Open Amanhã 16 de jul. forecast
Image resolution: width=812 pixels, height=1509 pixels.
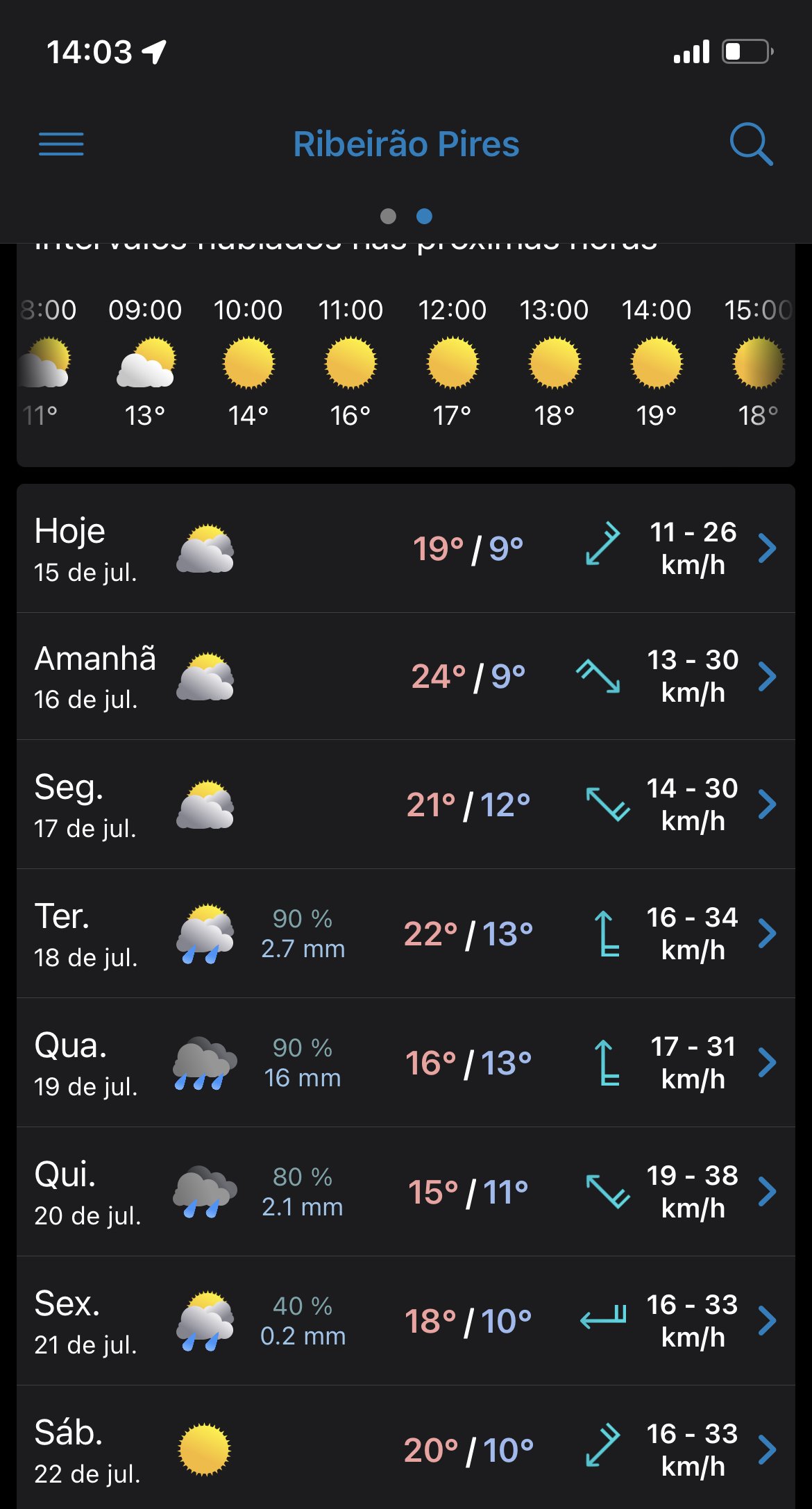[406, 677]
